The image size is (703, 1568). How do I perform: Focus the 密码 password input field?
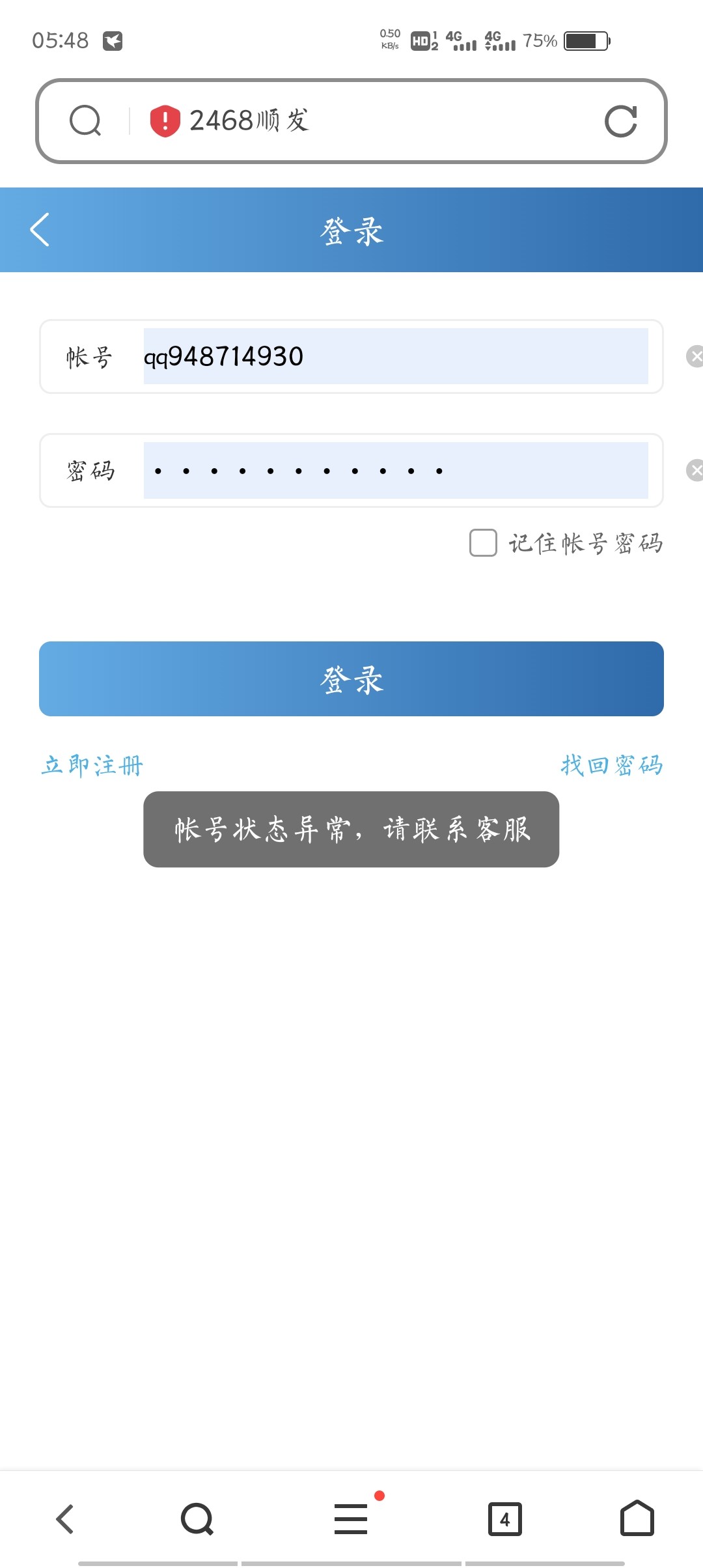395,470
